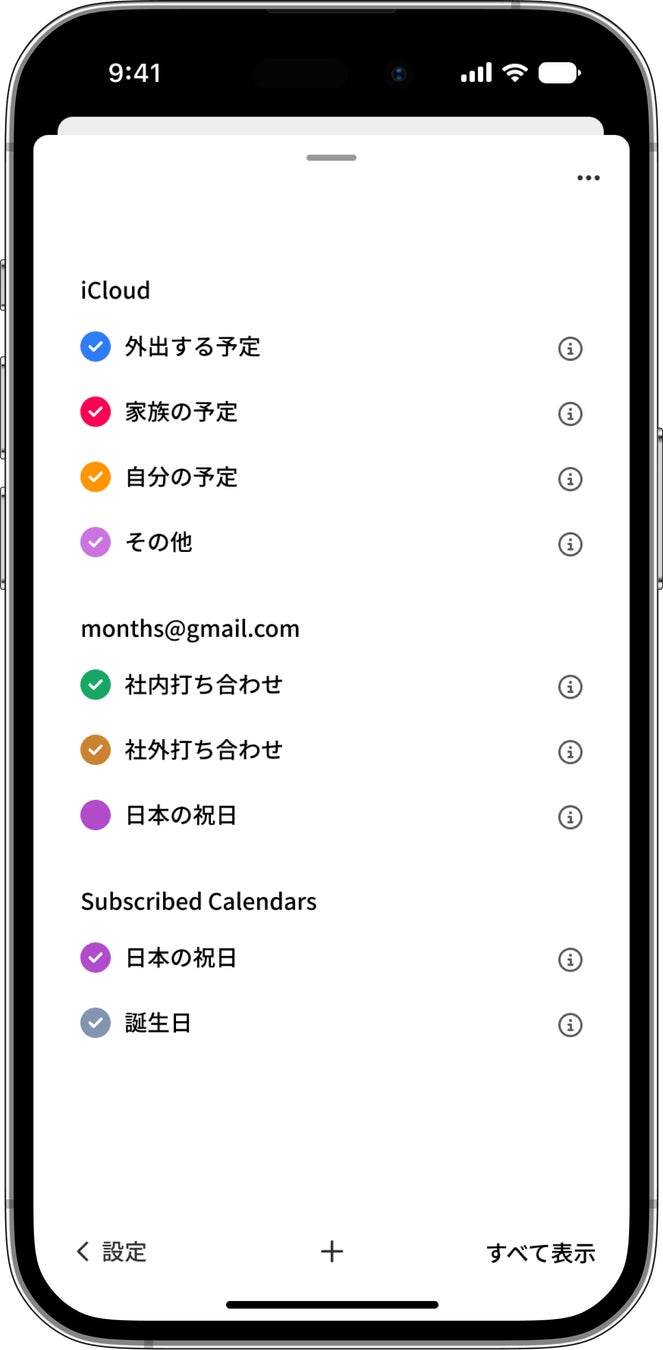View details of 家族の予定 calendar
This screenshot has height=1350, width=663.
point(570,414)
